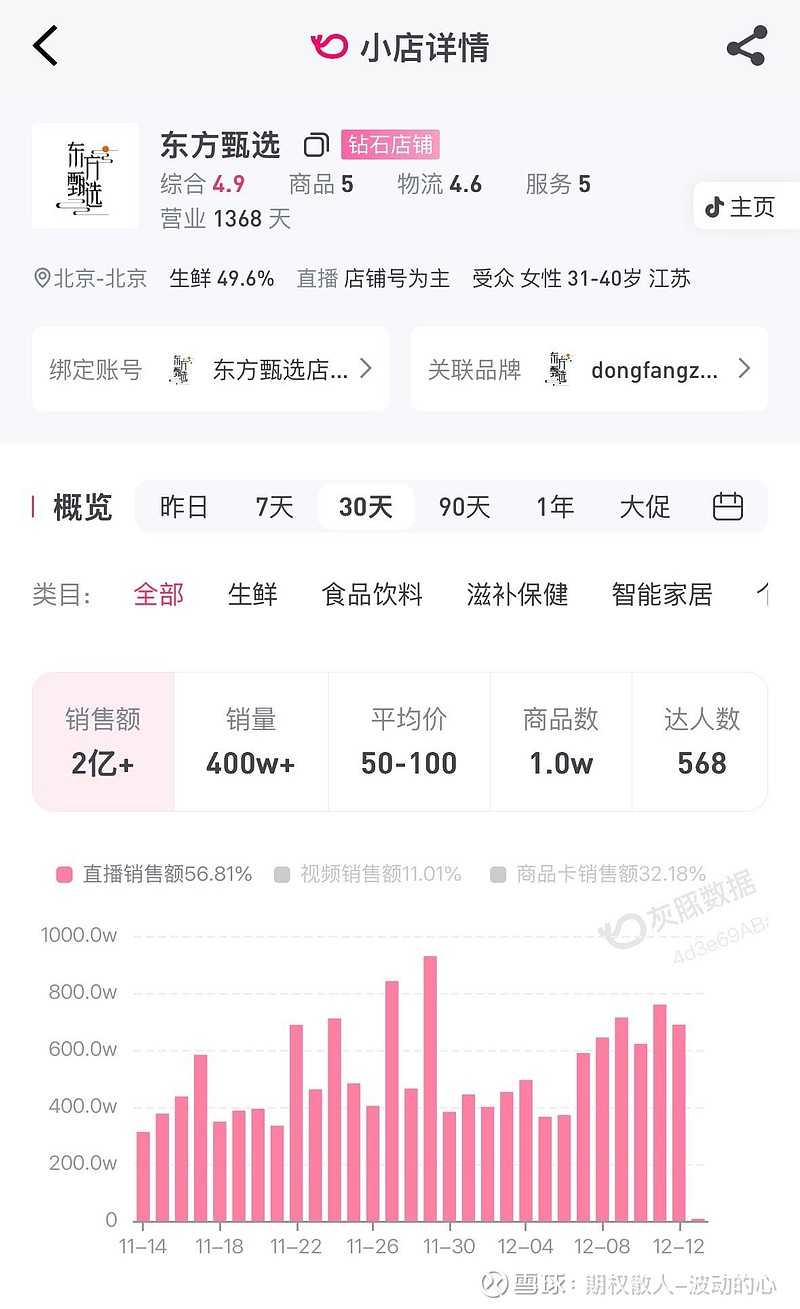Copy the shop name using the copy icon
Viewport: 800px width, 1309px height.
coord(316,144)
